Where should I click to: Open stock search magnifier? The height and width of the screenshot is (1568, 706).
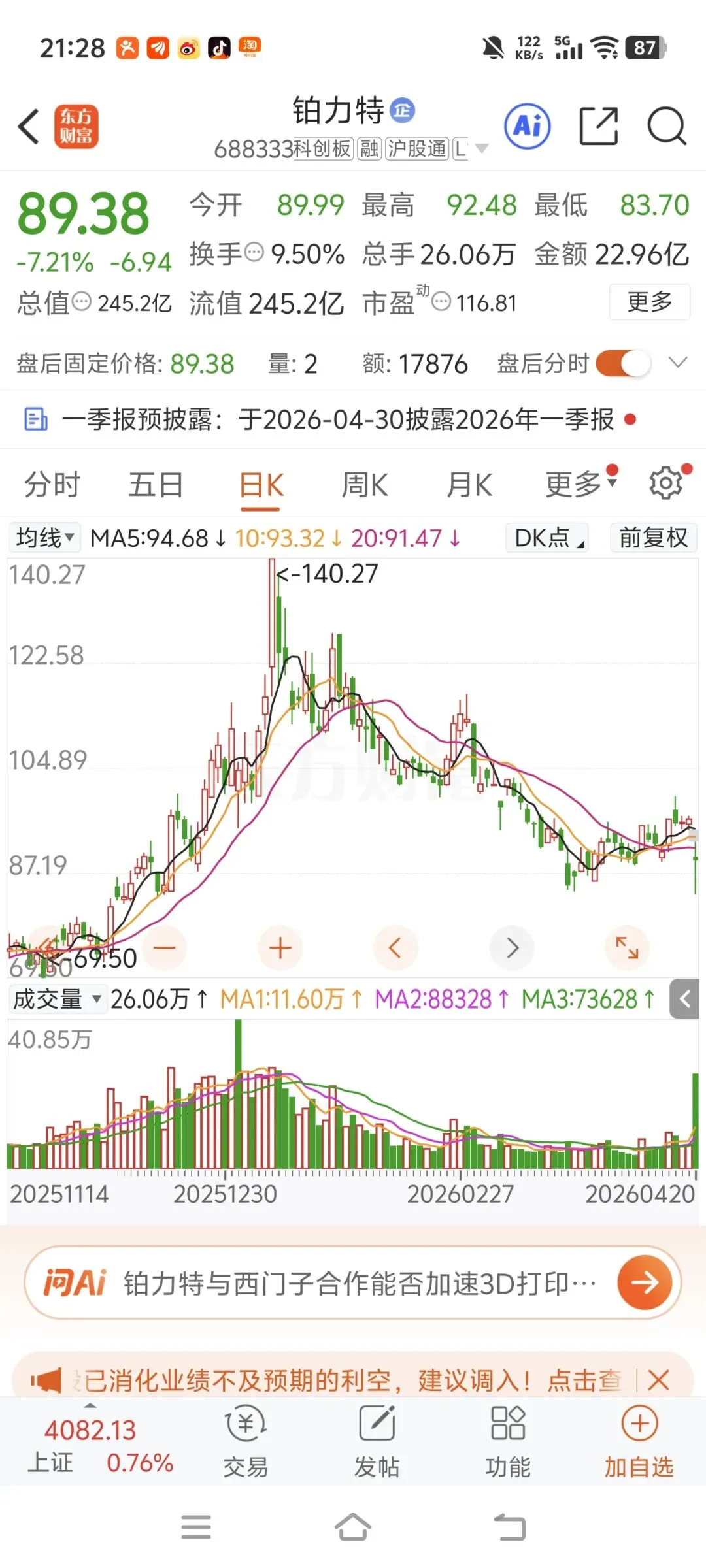[666, 125]
